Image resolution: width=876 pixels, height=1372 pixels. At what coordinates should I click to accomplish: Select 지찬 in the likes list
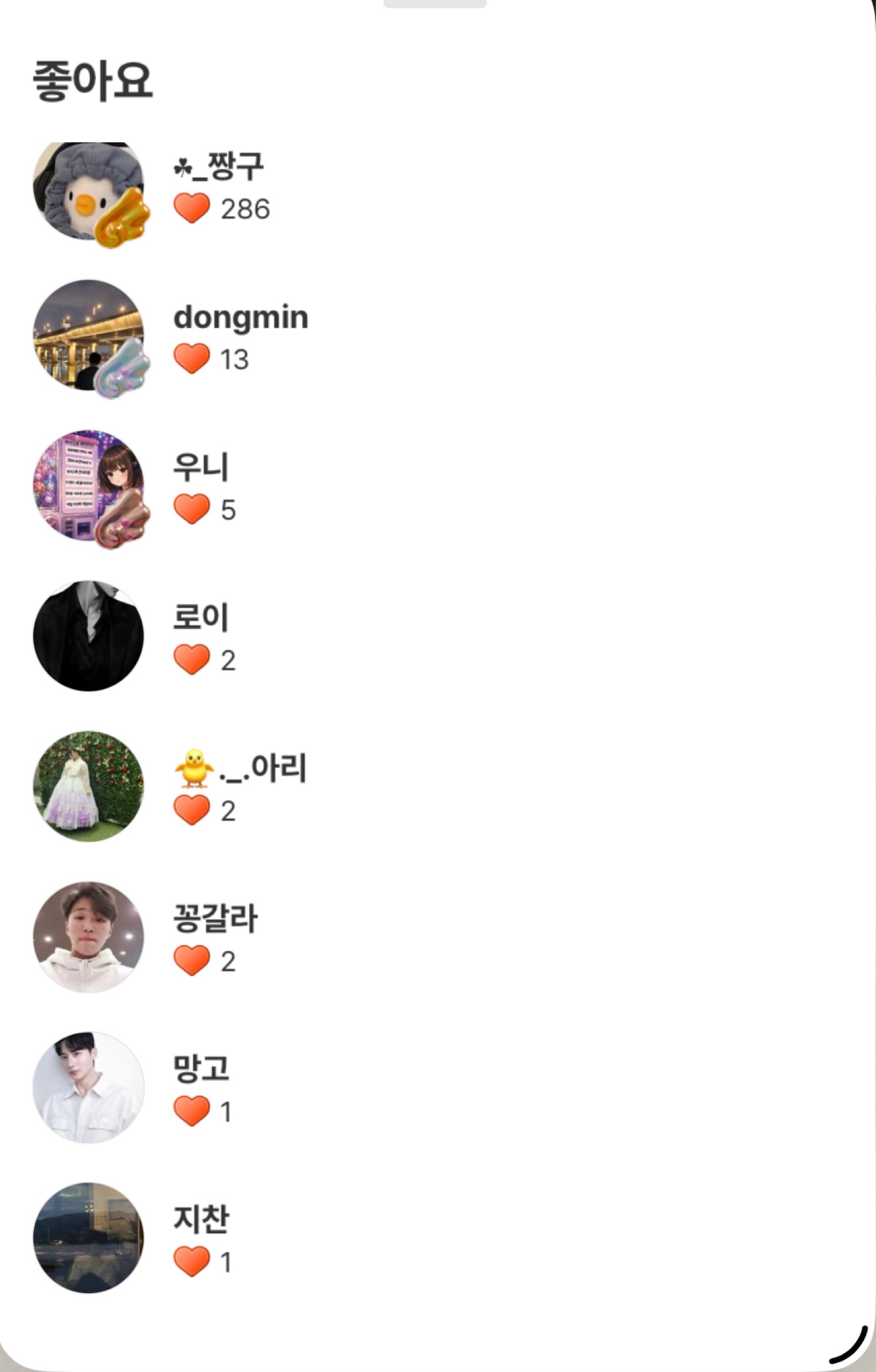point(200,1220)
